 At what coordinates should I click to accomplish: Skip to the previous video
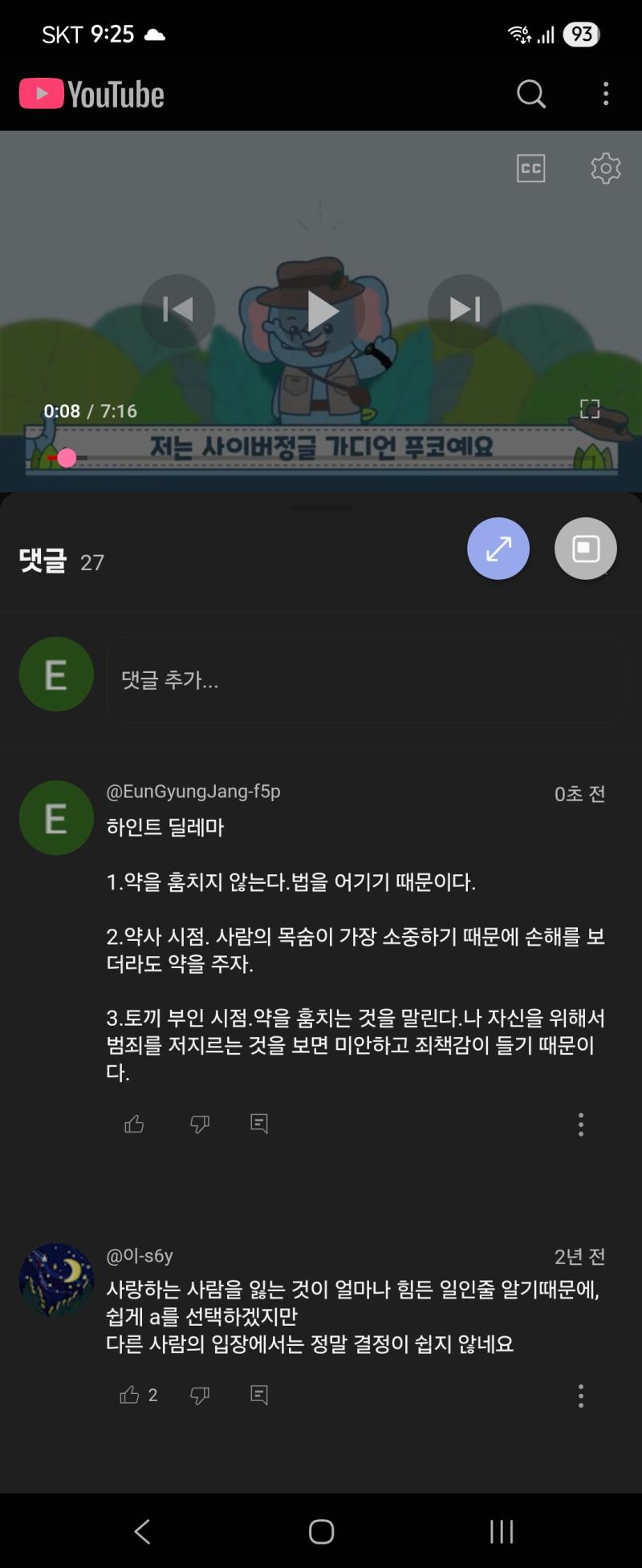click(178, 310)
